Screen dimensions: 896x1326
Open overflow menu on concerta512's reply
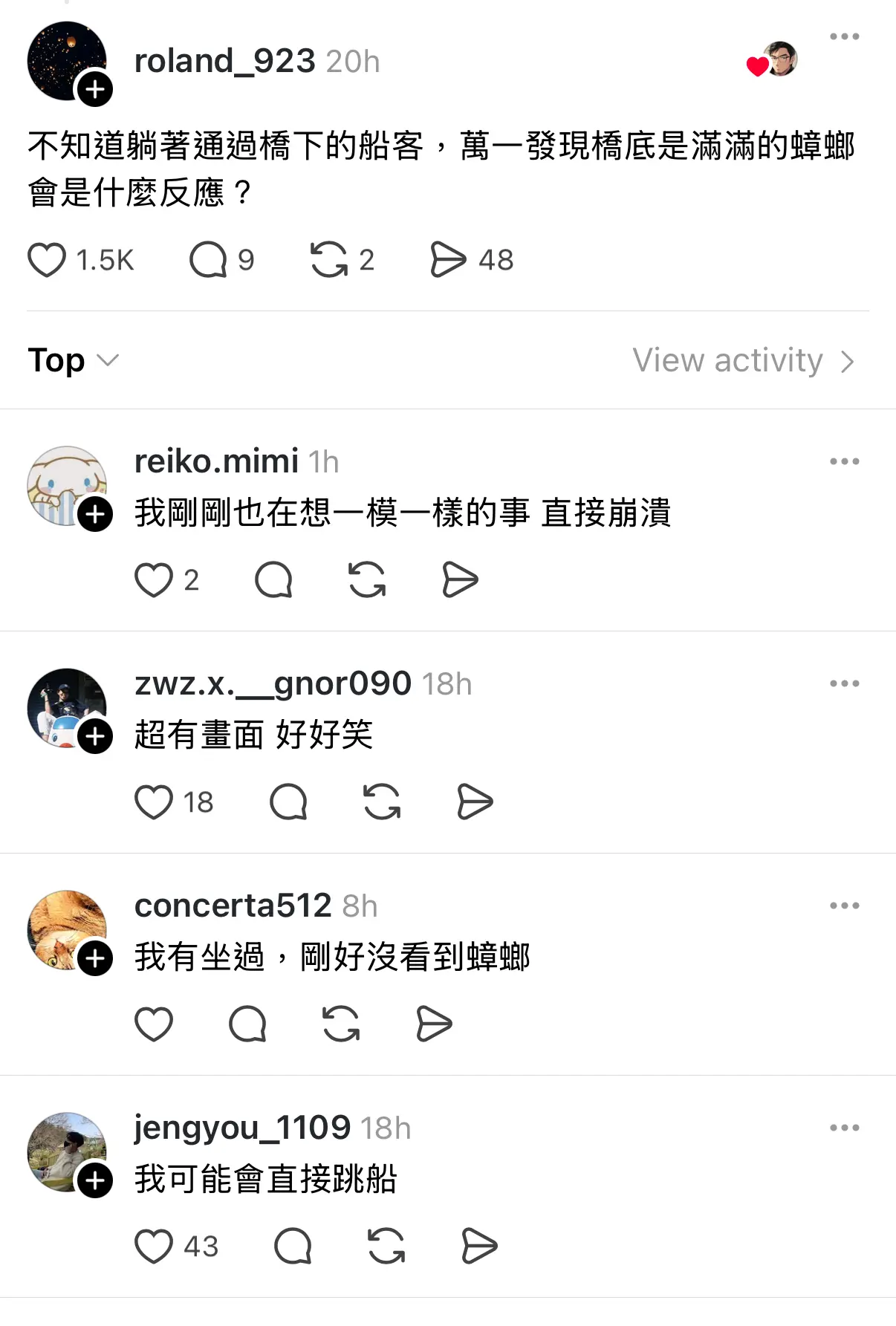click(844, 906)
